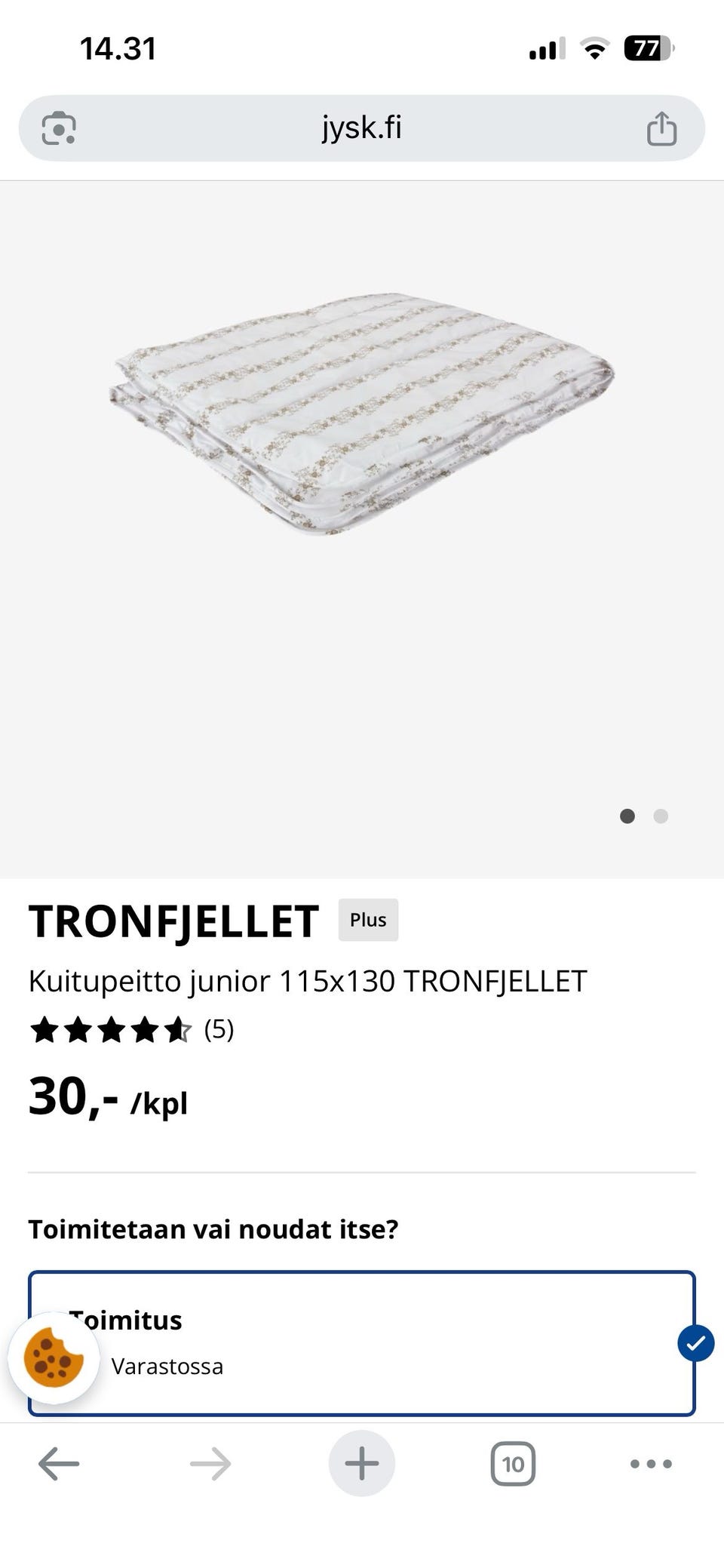Select the first carousel image dot
The image size is (724, 1568).
point(627,816)
